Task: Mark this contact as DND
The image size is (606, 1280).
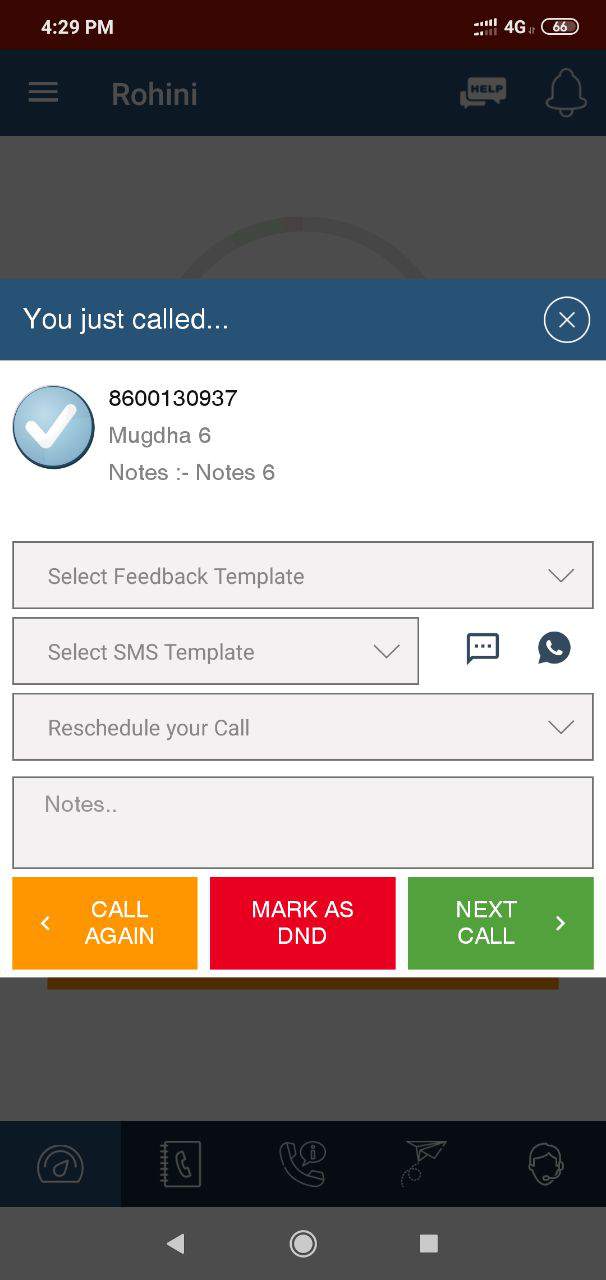Action: (302, 923)
